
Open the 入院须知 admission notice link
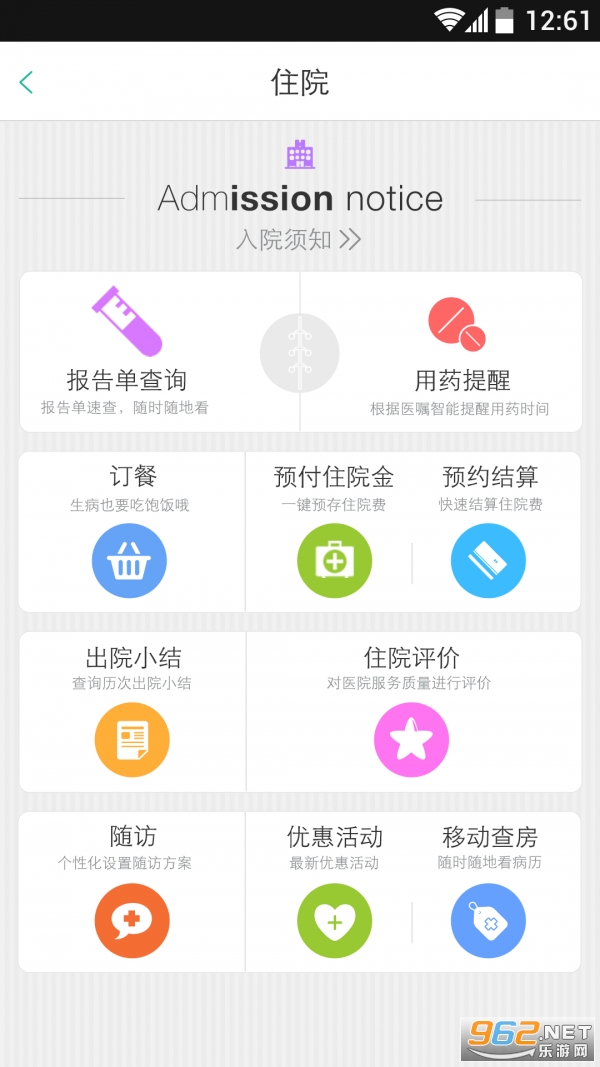click(298, 240)
